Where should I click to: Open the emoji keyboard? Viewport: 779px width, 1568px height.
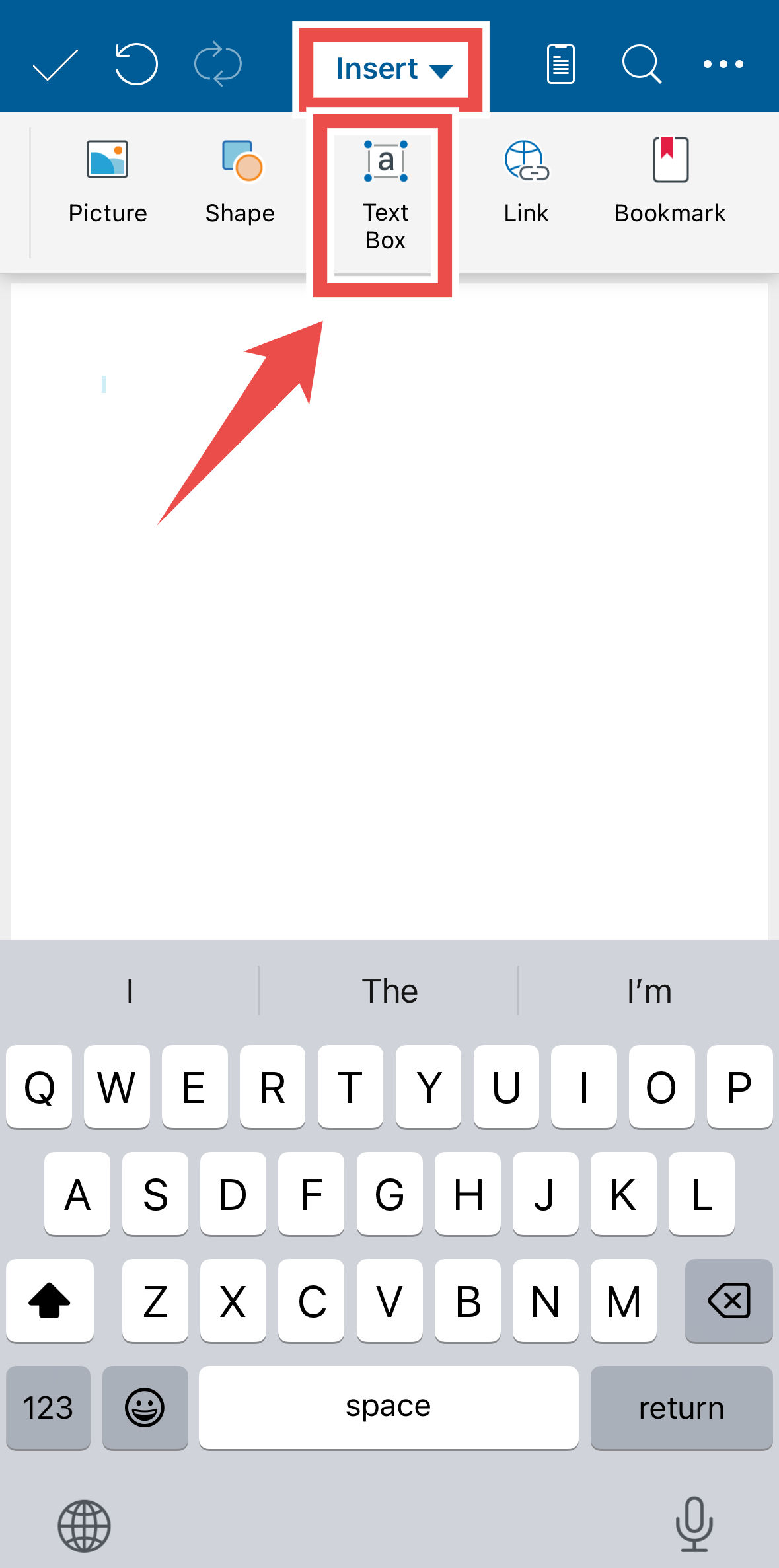click(x=145, y=1408)
